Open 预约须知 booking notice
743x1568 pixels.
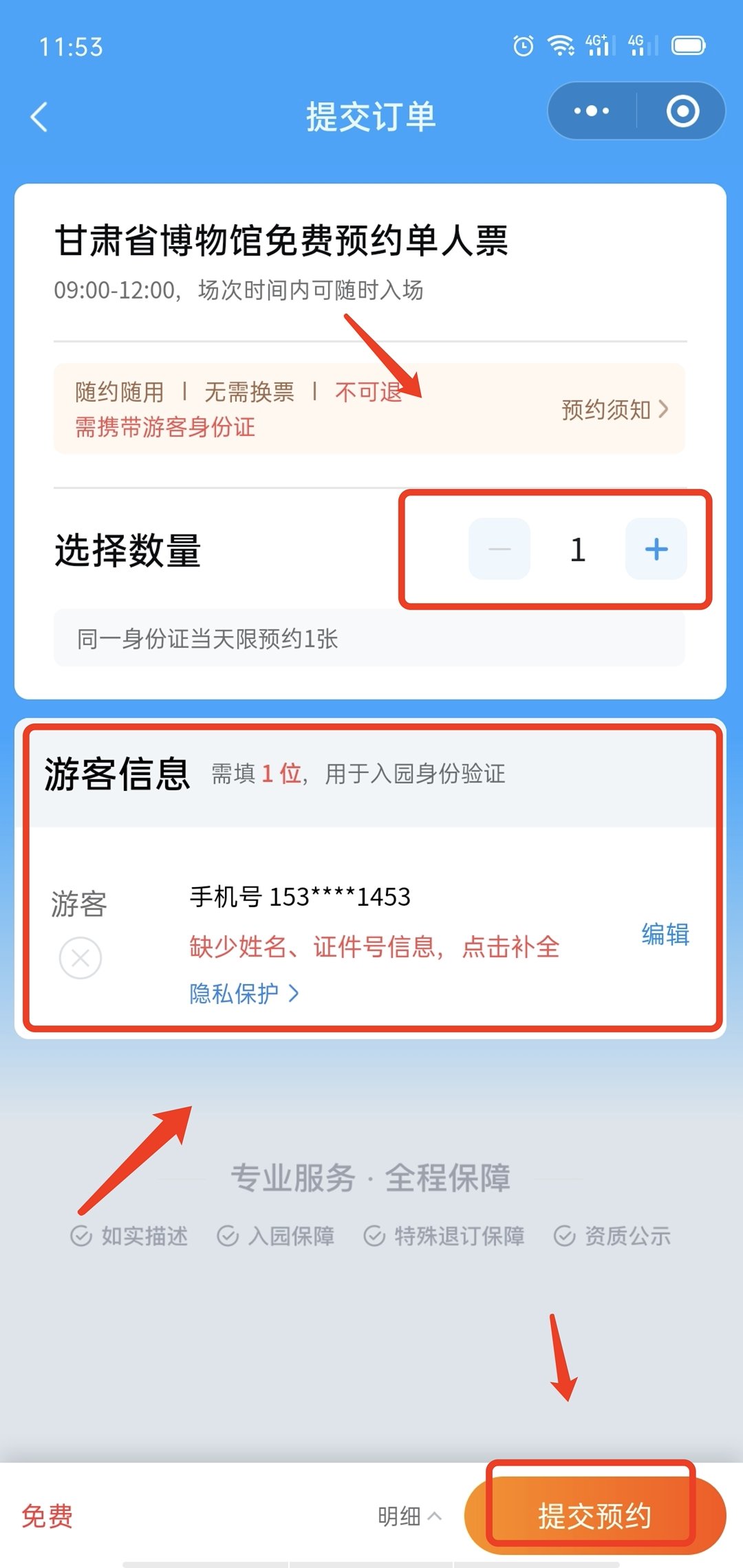click(x=614, y=409)
